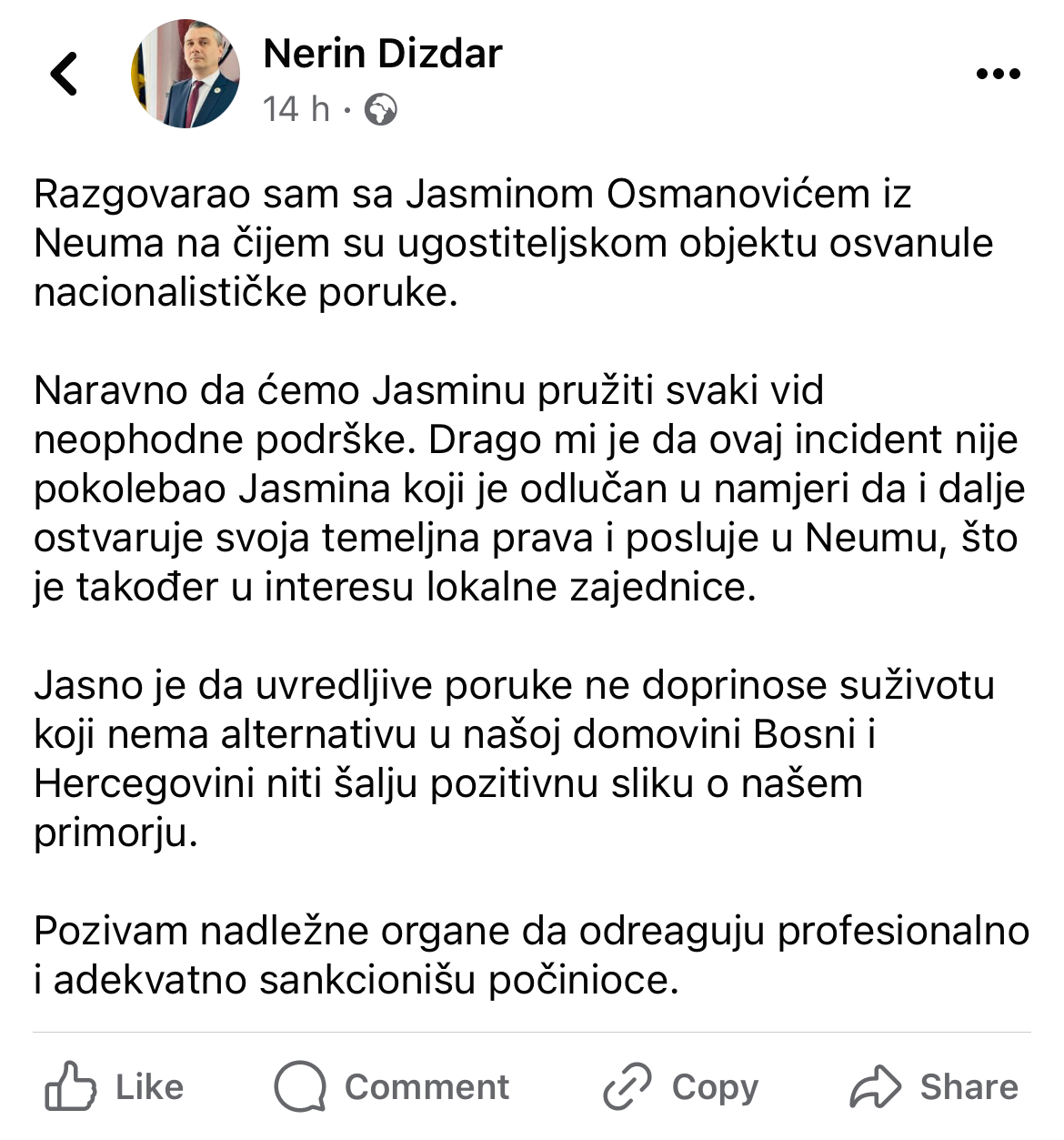The image size is (1064, 1140).
Task: Open the post's three-dot options menu
Action: coord(998,74)
